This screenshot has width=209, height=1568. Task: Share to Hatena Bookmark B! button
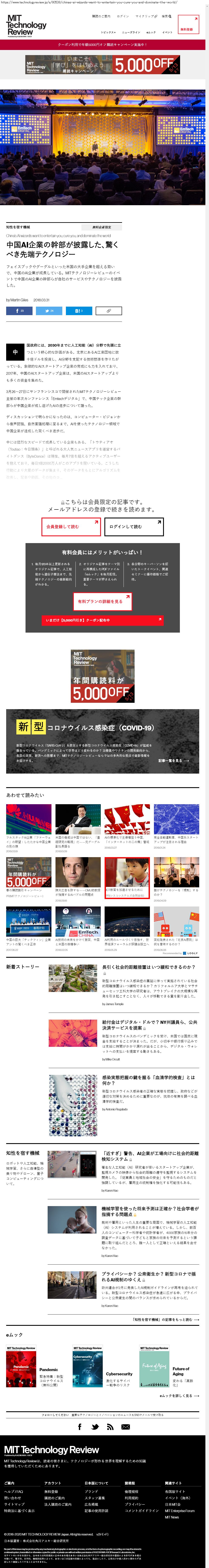79,310
